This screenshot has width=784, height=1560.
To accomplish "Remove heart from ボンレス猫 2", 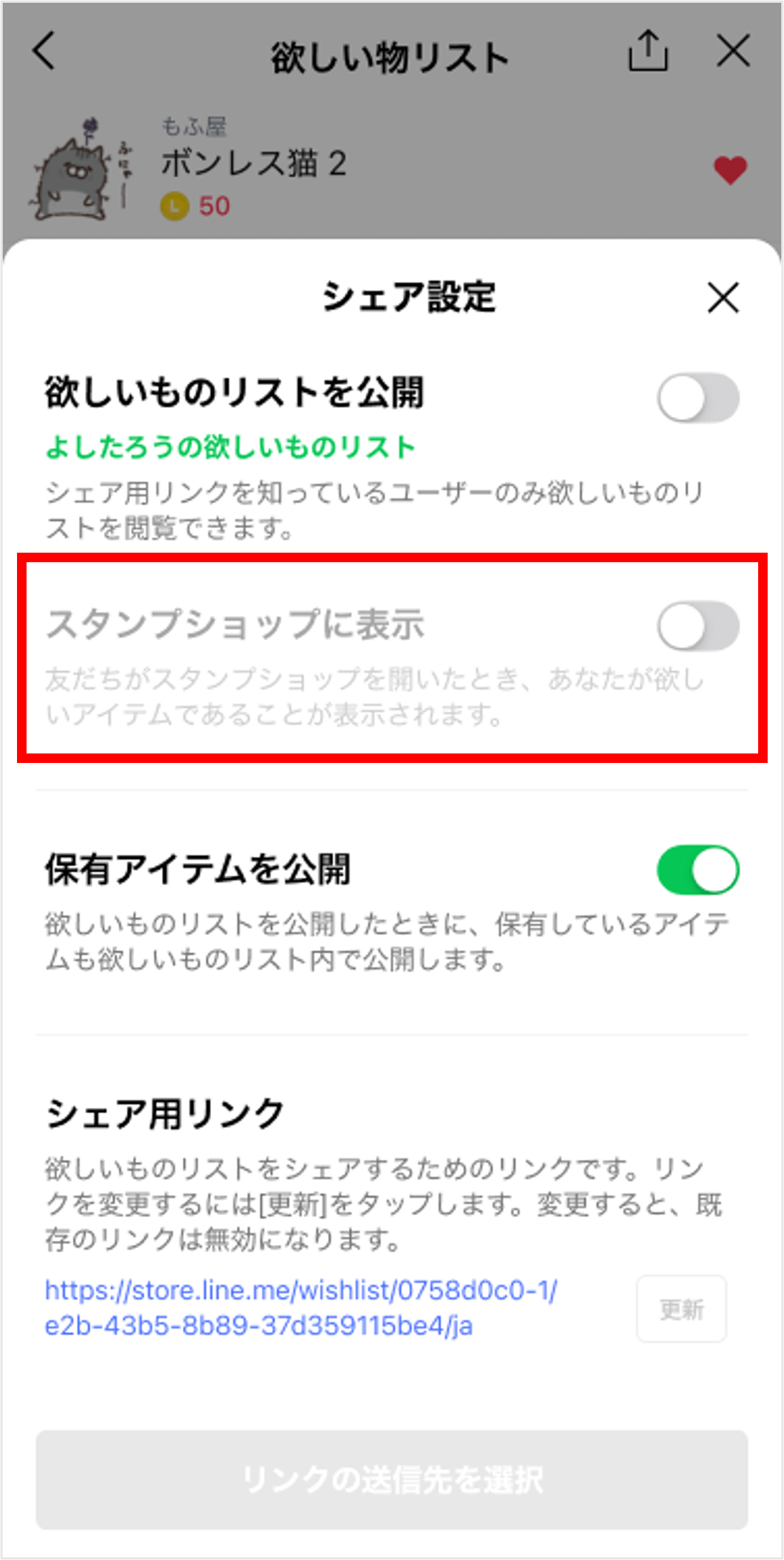I will [x=730, y=169].
